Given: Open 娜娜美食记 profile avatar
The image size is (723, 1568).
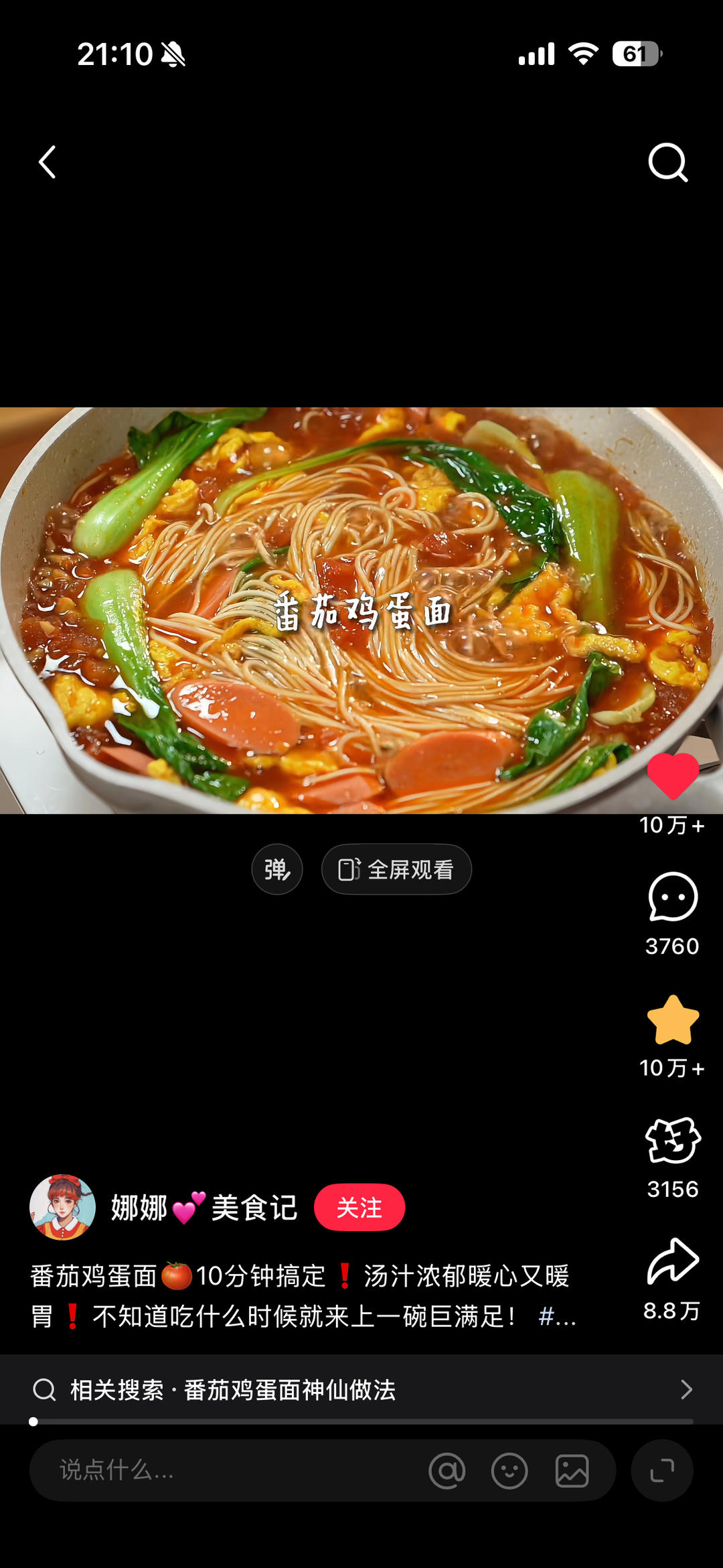Looking at the screenshot, I should [x=62, y=1207].
